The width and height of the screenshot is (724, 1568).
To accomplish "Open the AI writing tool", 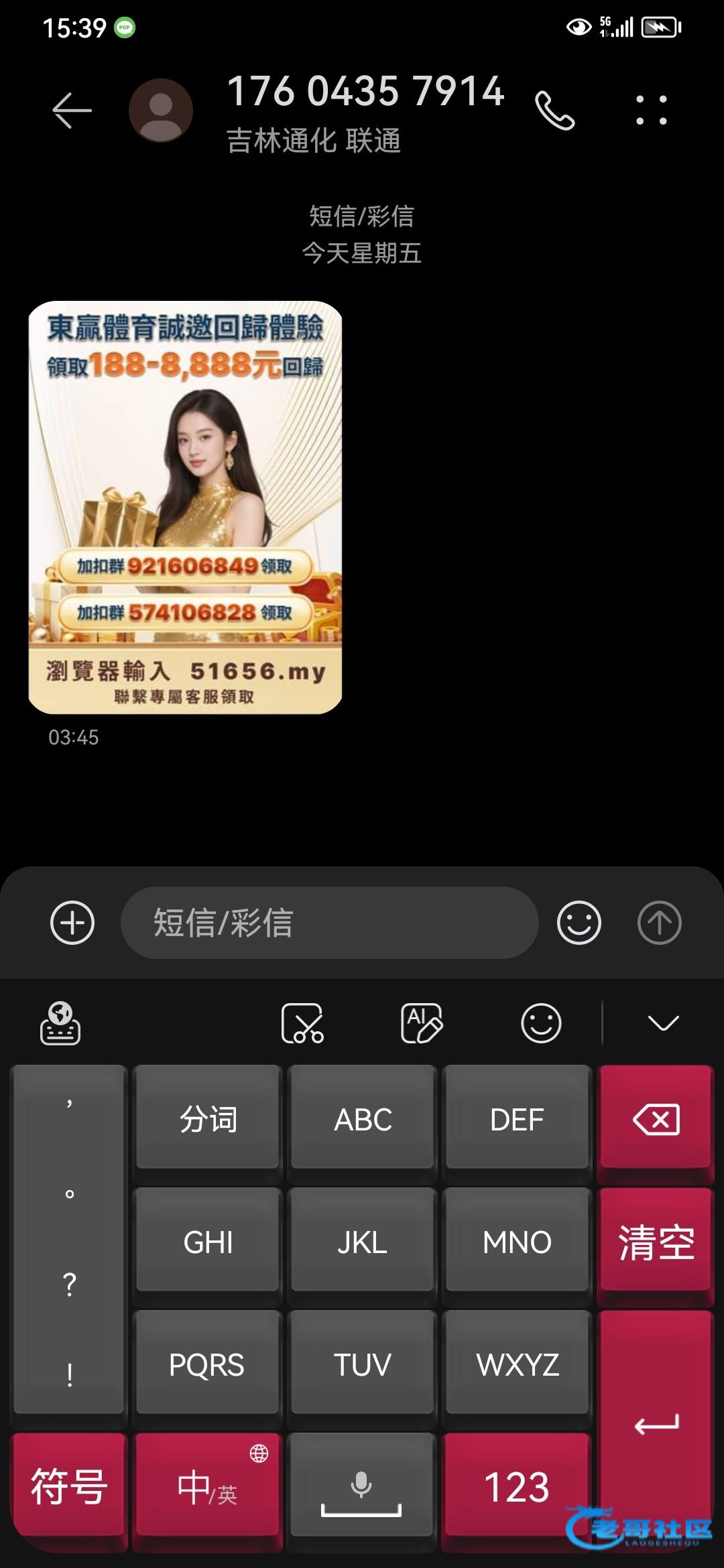I will [421, 1023].
